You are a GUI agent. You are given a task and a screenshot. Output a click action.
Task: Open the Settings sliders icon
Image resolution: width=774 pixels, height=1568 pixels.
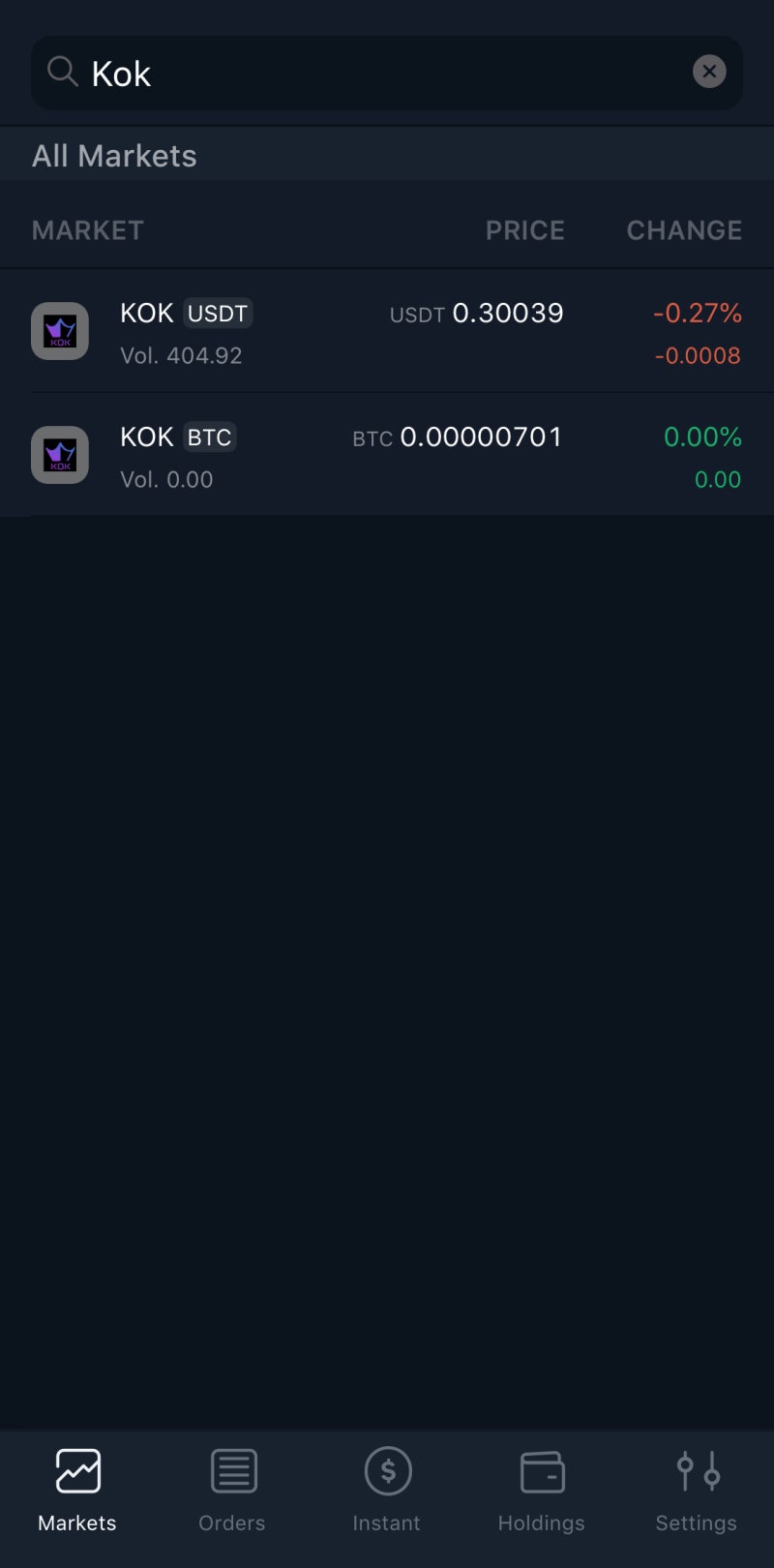(696, 1470)
